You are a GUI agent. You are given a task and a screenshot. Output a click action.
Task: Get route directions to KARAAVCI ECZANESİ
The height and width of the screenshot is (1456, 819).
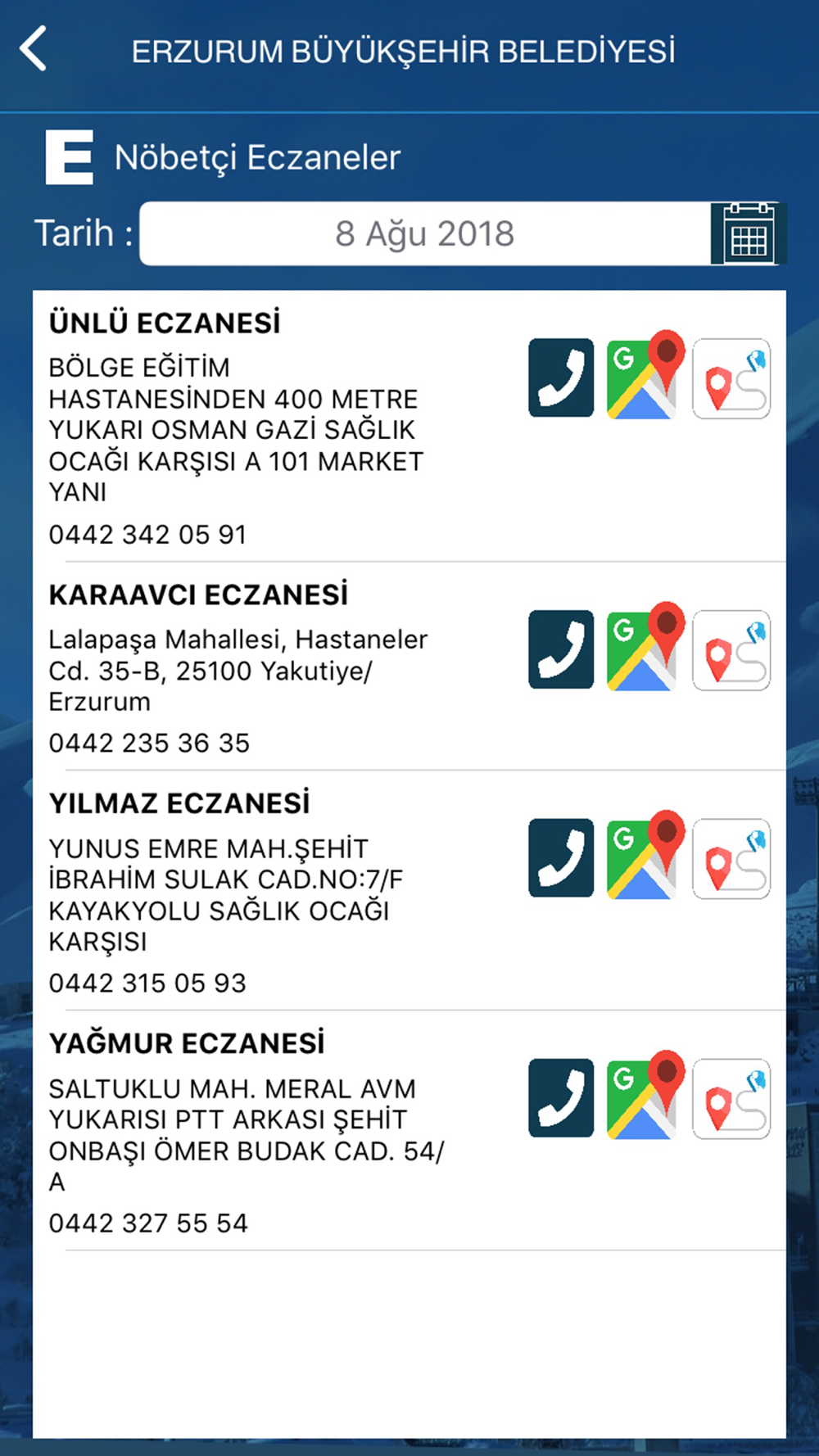[731, 650]
